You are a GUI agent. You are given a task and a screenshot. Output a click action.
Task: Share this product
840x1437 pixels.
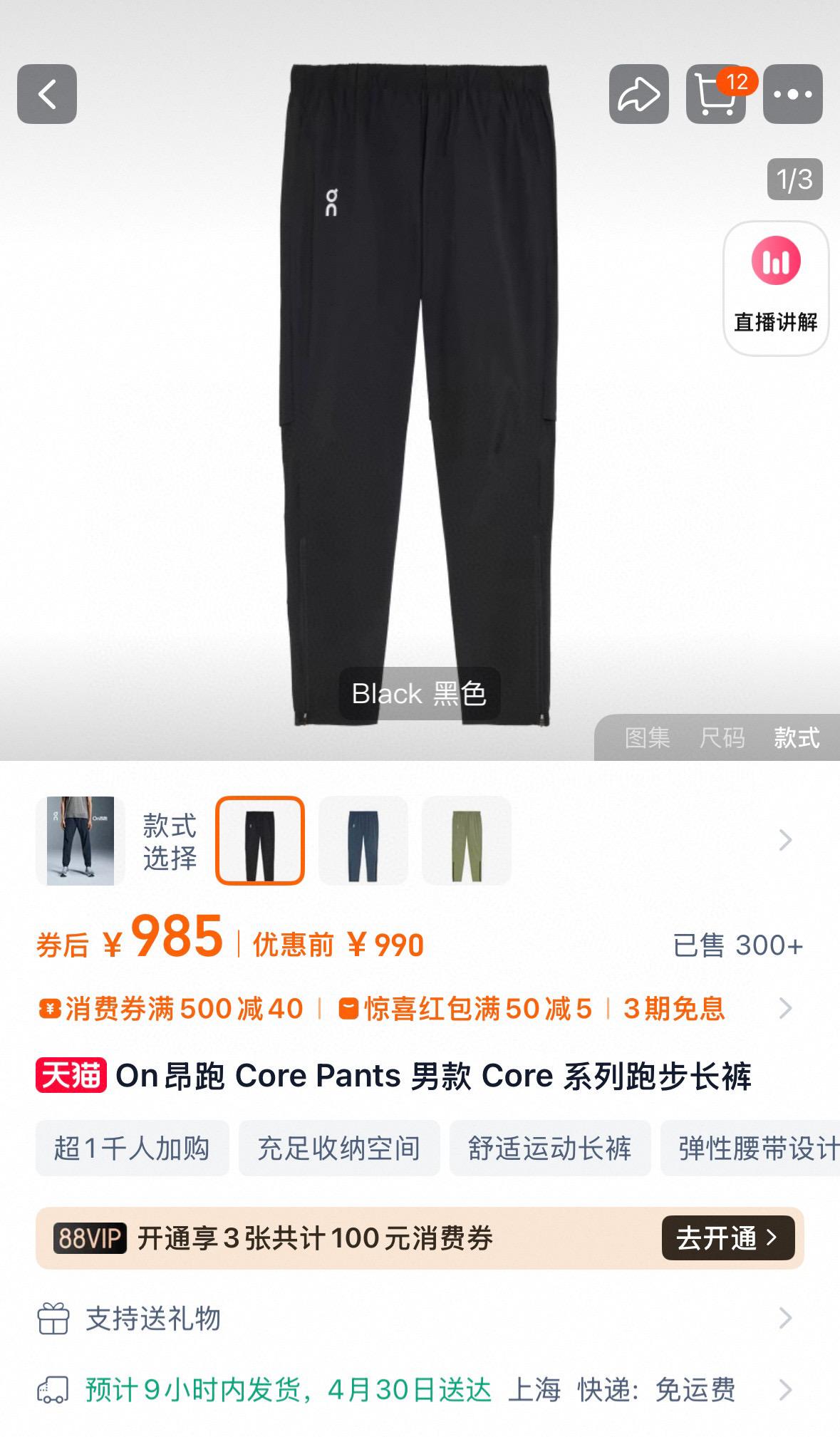638,94
